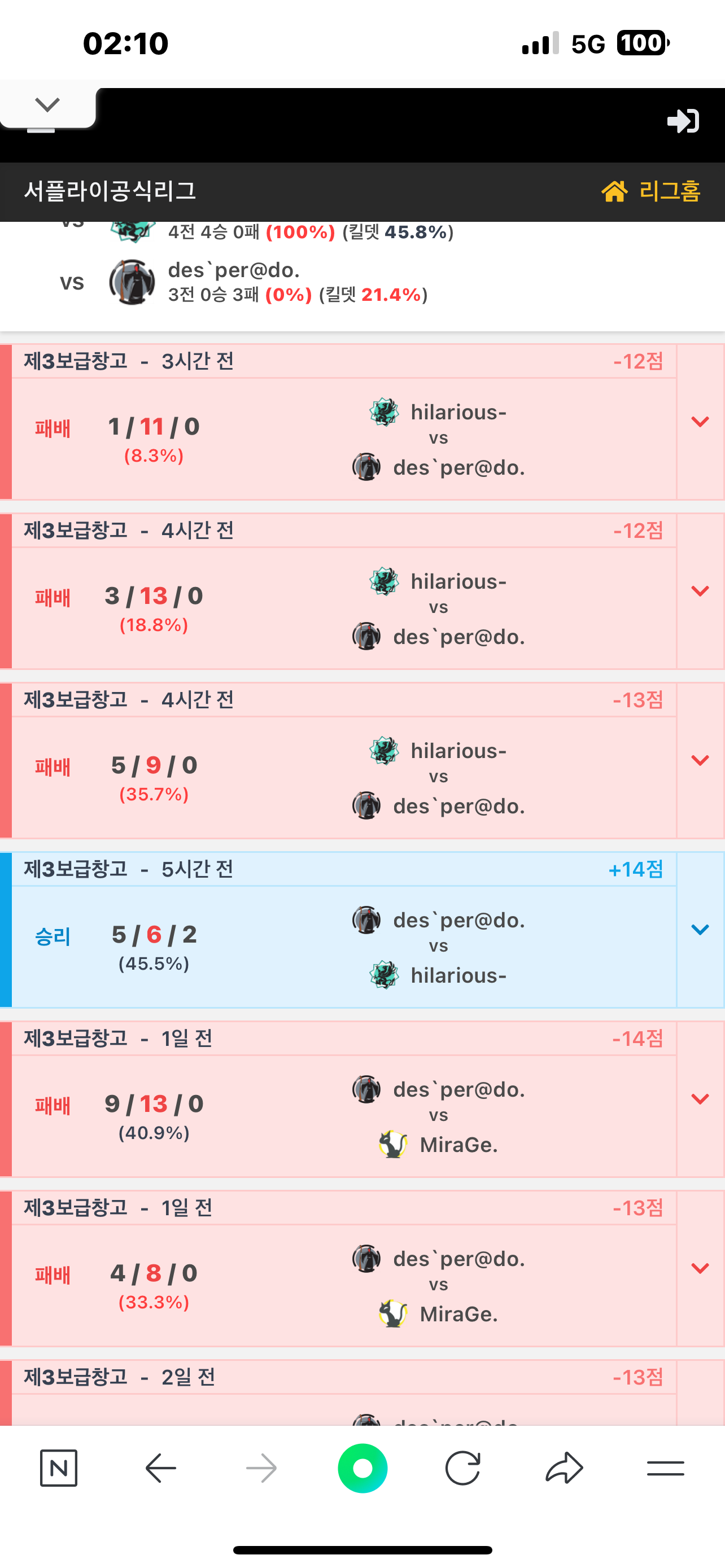Expand the 5시간 전 winning match details
Image resolution: width=725 pixels, height=1568 pixels.
(700, 930)
